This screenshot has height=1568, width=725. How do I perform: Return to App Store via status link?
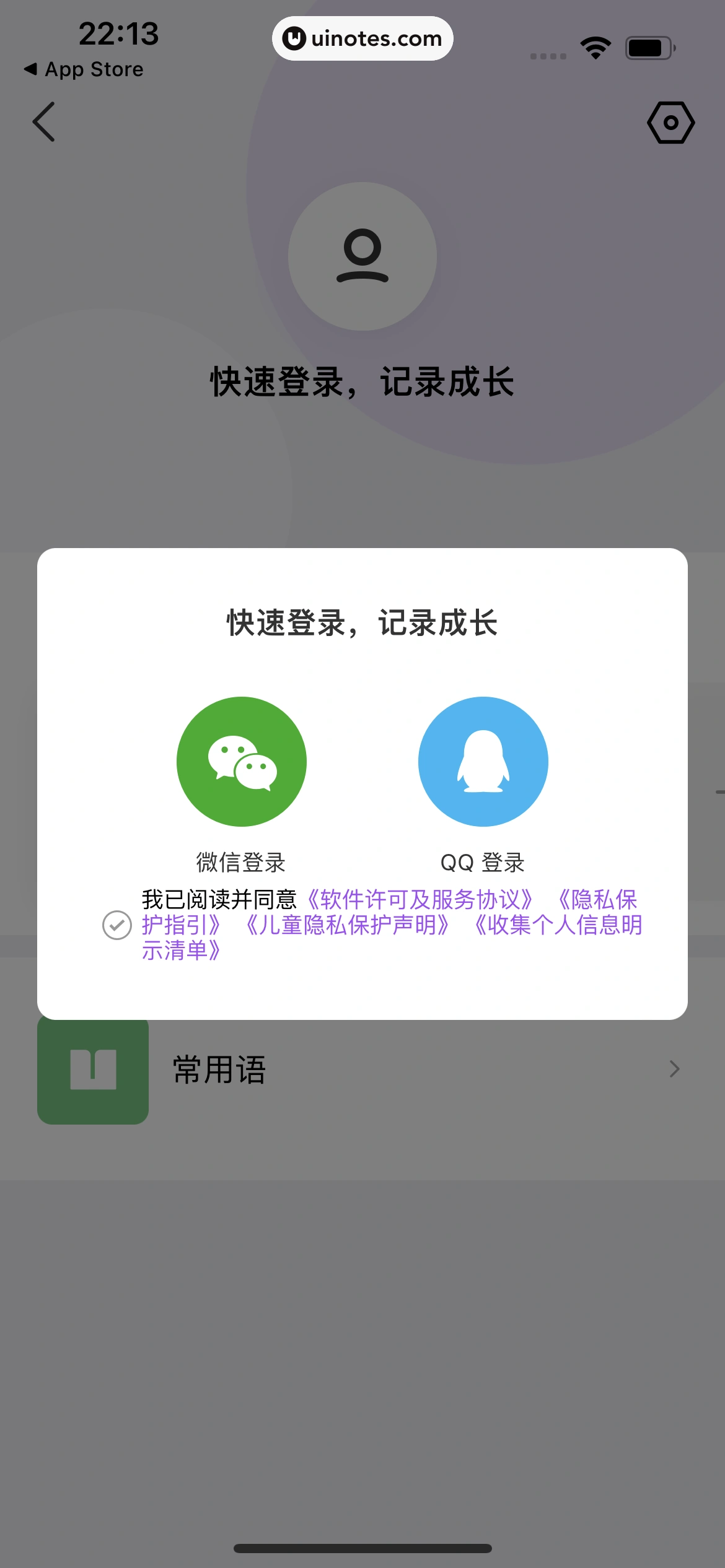tap(84, 69)
